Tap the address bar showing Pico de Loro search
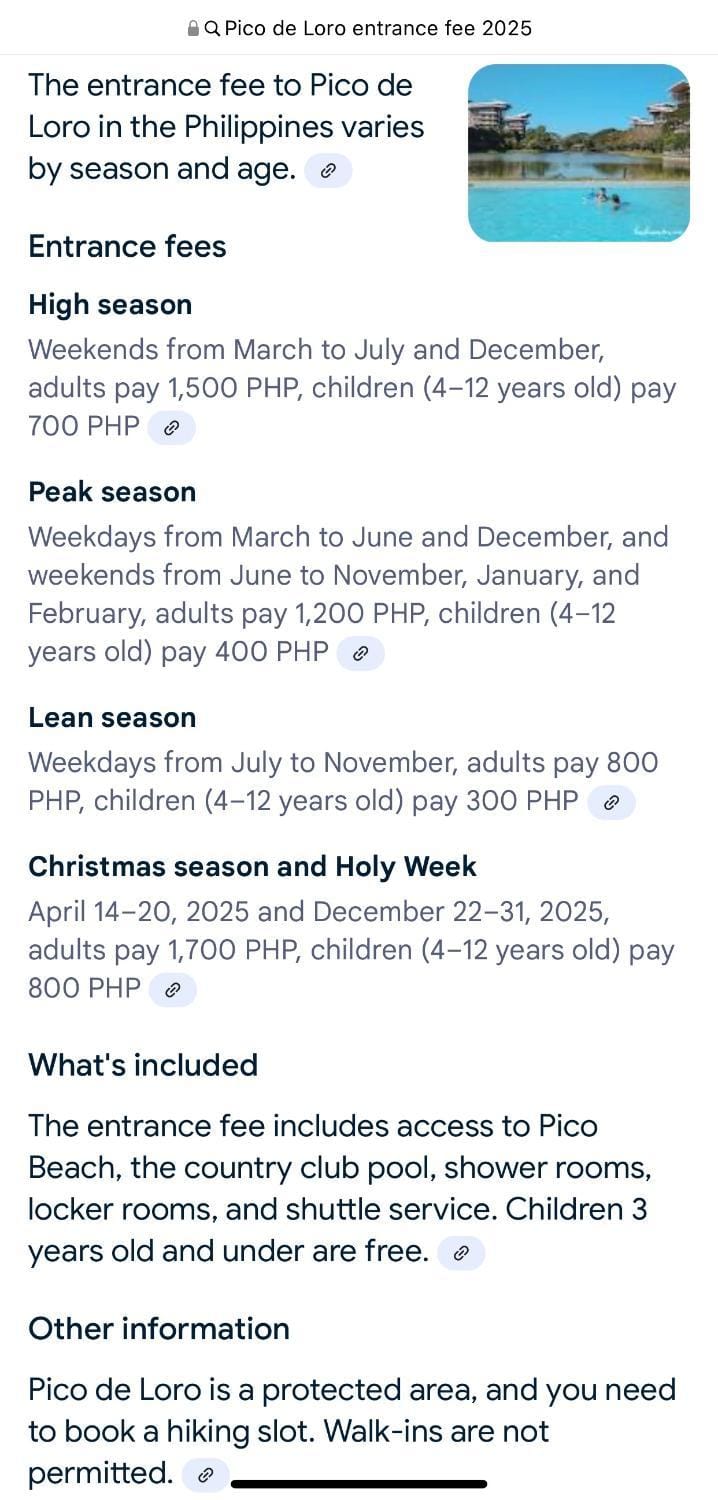Image resolution: width=718 pixels, height=1500 pixels. coord(359,28)
